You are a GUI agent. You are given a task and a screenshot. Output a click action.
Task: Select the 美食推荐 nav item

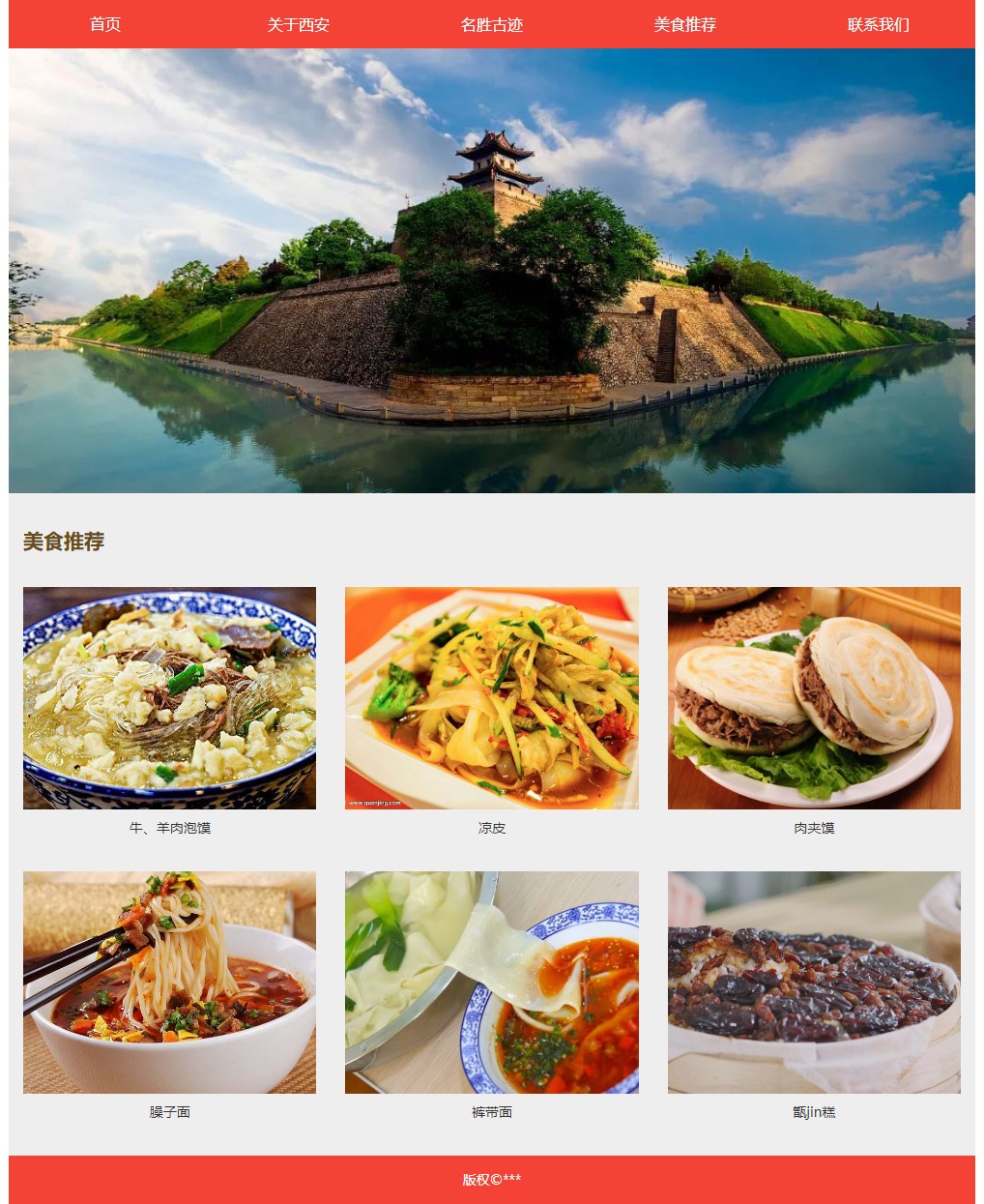click(x=685, y=24)
